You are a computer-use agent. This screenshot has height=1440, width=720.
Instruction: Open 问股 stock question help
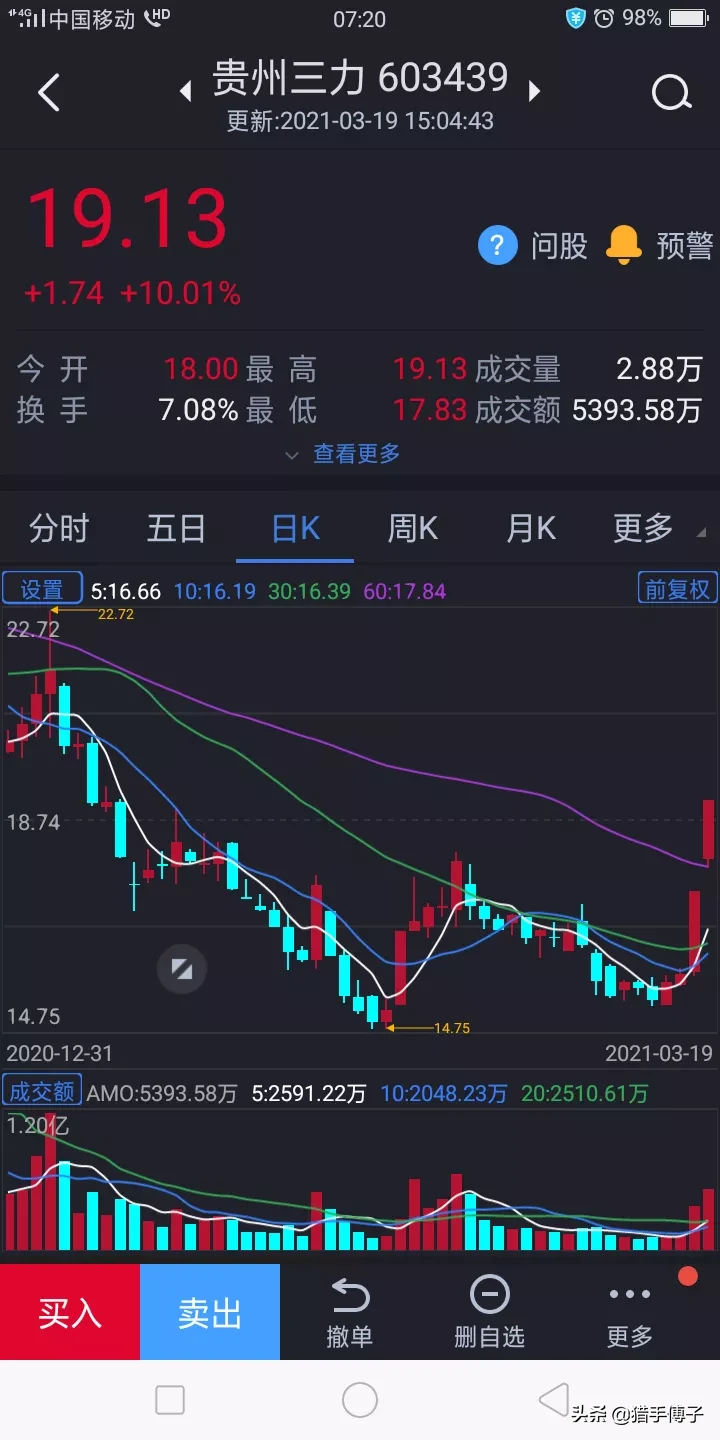click(x=532, y=245)
